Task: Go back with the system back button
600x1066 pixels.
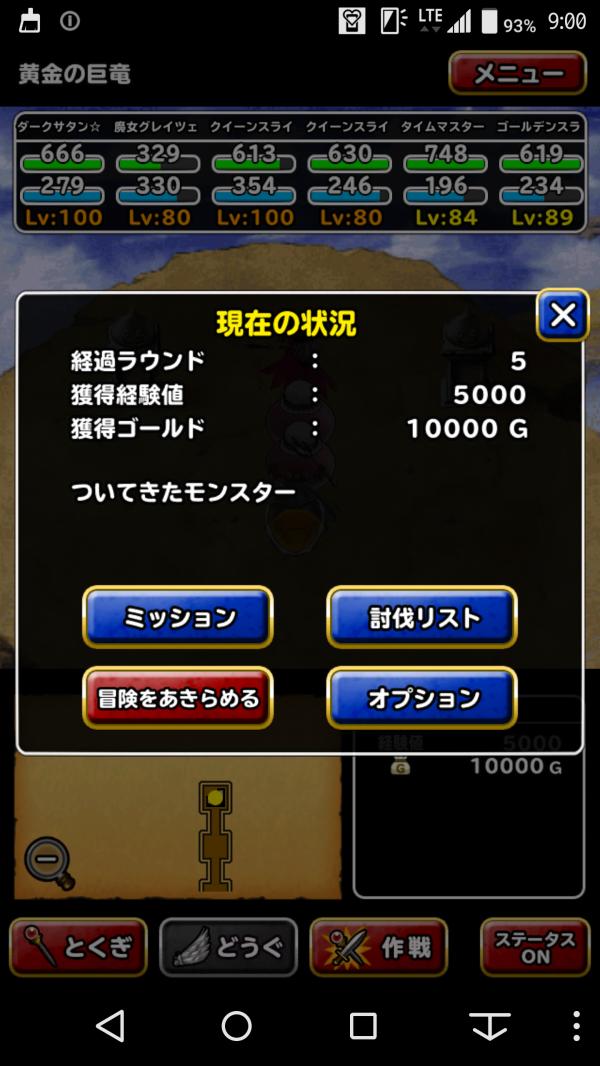Action: (110, 1025)
